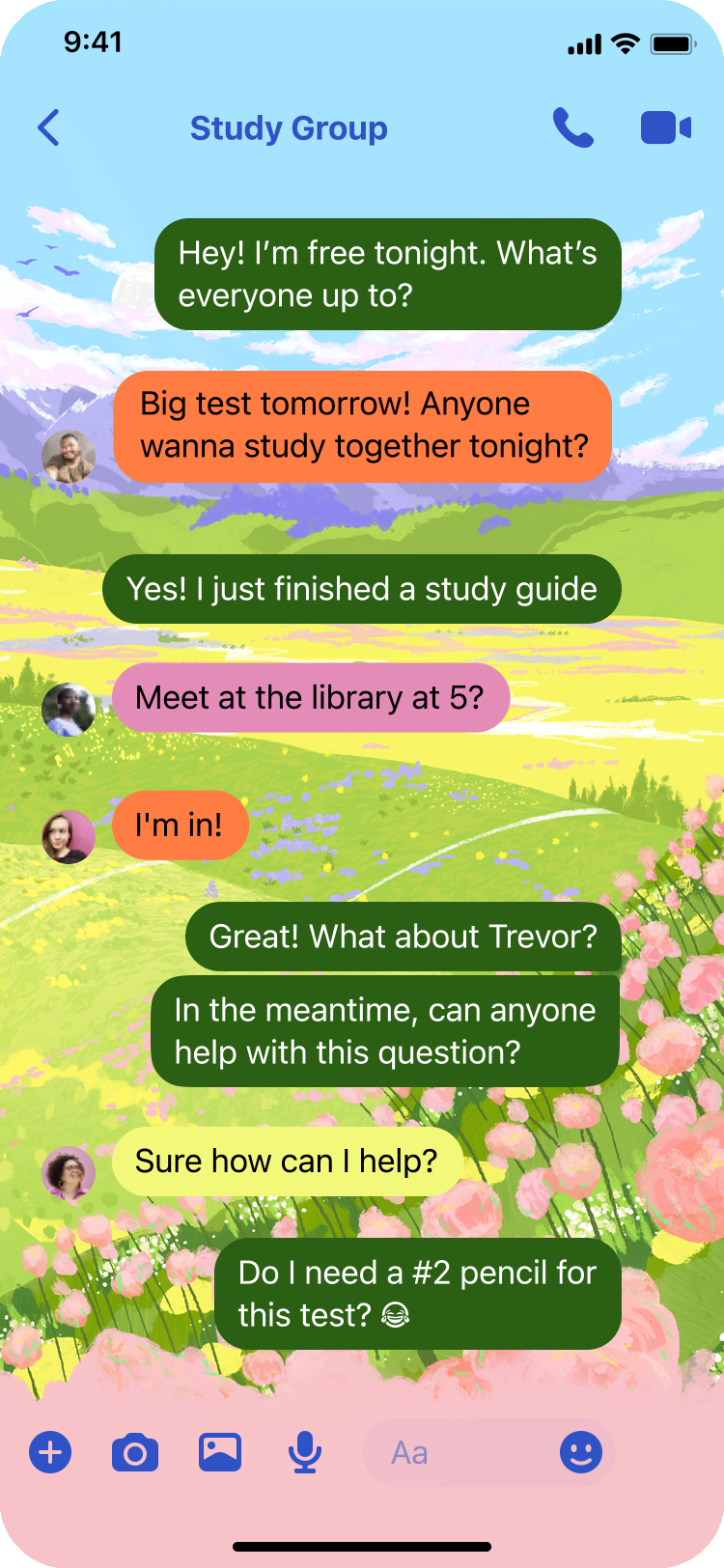Open Study Group chat details

[289, 127]
